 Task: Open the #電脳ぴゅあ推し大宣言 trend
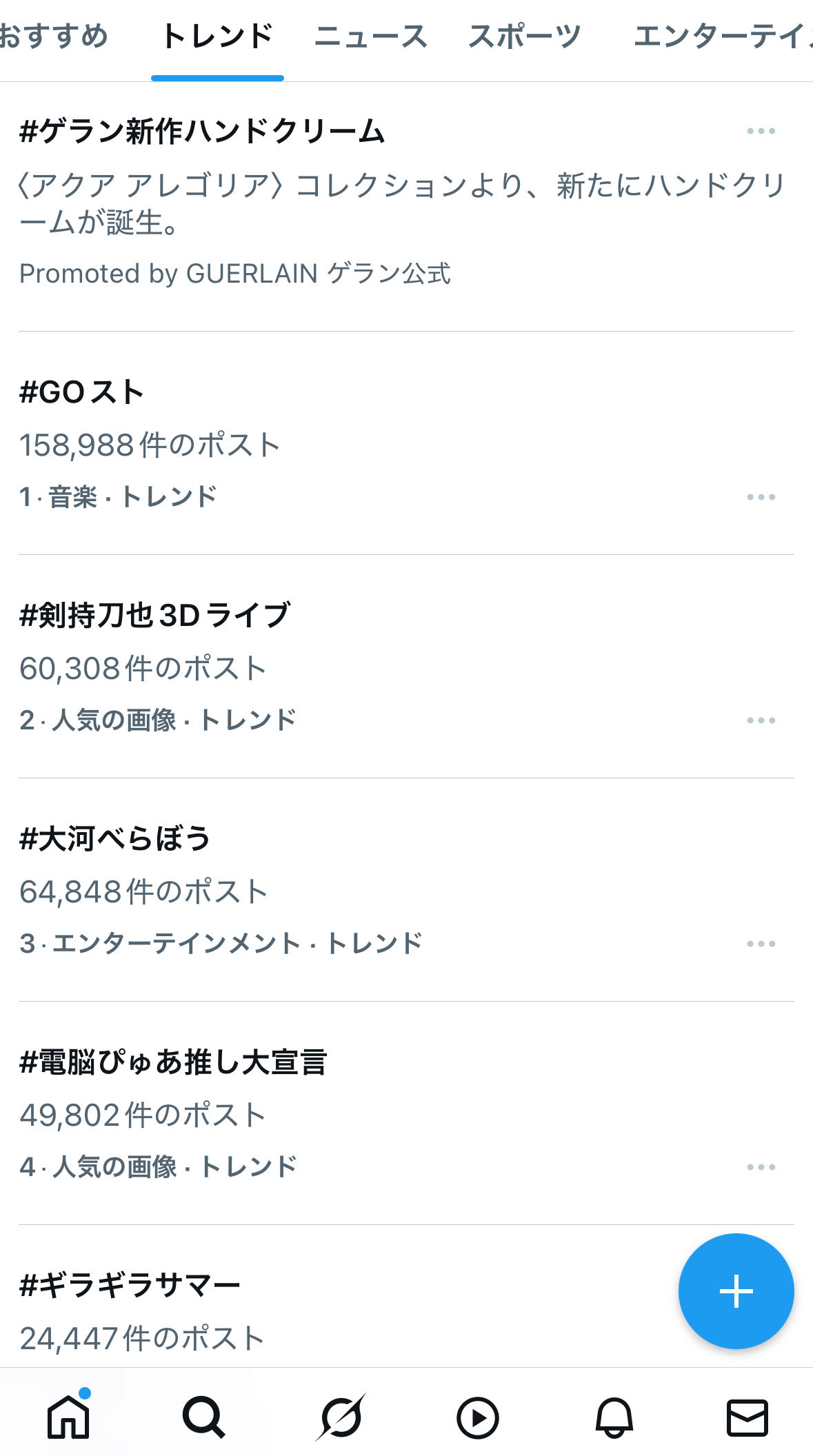point(406,1113)
